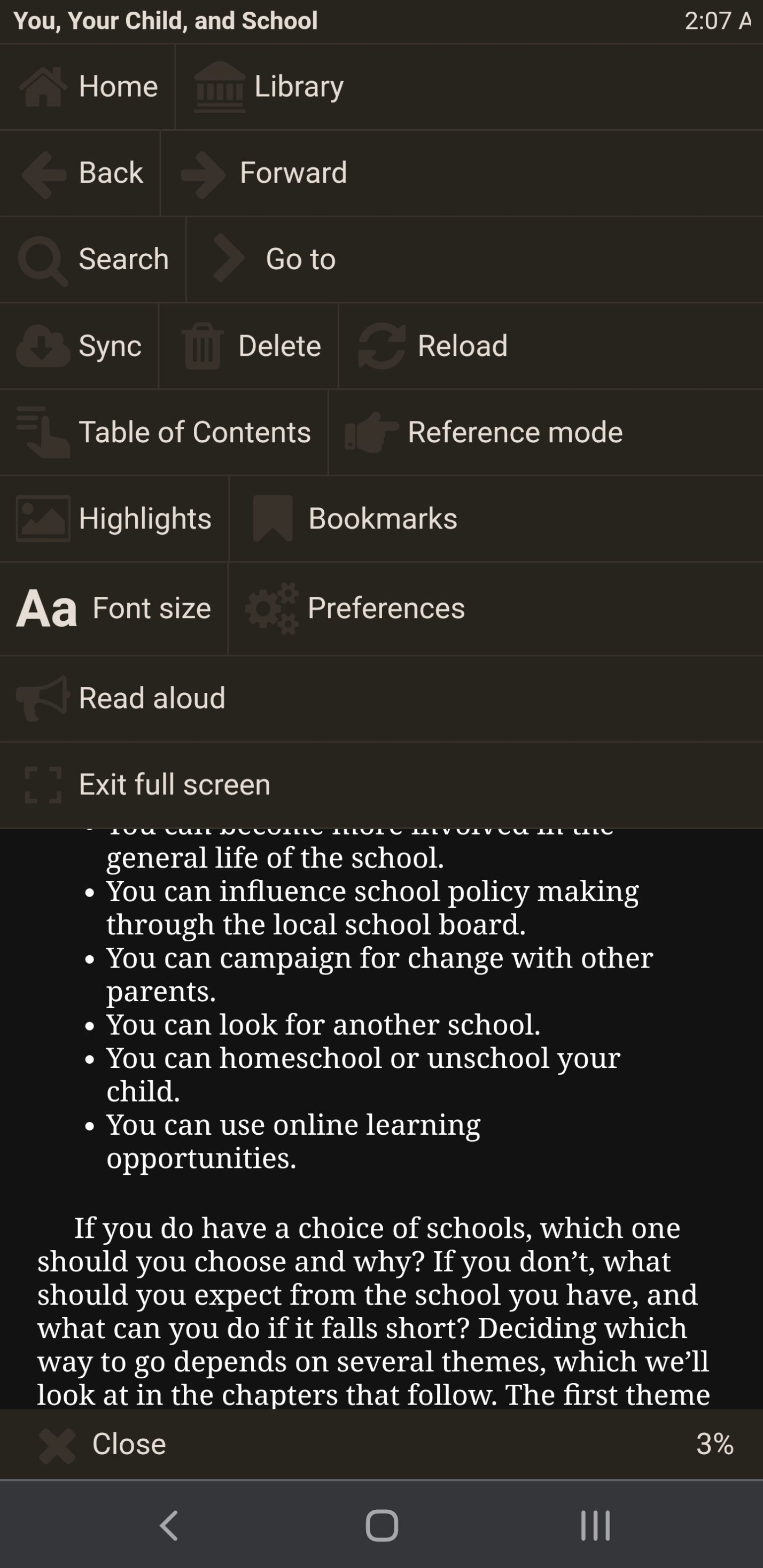Change the Font size
The width and height of the screenshot is (763, 1568).
pos(114,608)
